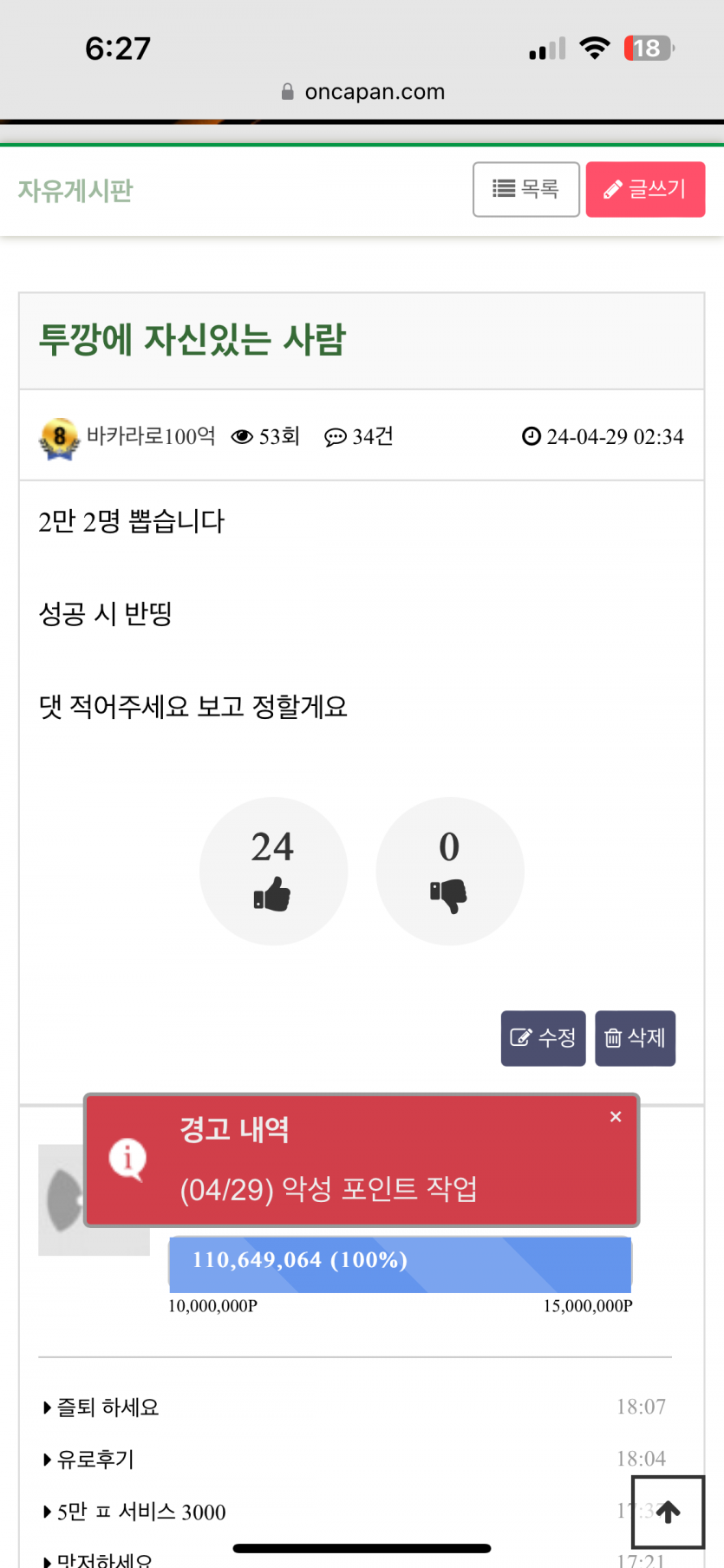Delete the post with 삭제 button
724x1568 pixels.
point(635,1038)
